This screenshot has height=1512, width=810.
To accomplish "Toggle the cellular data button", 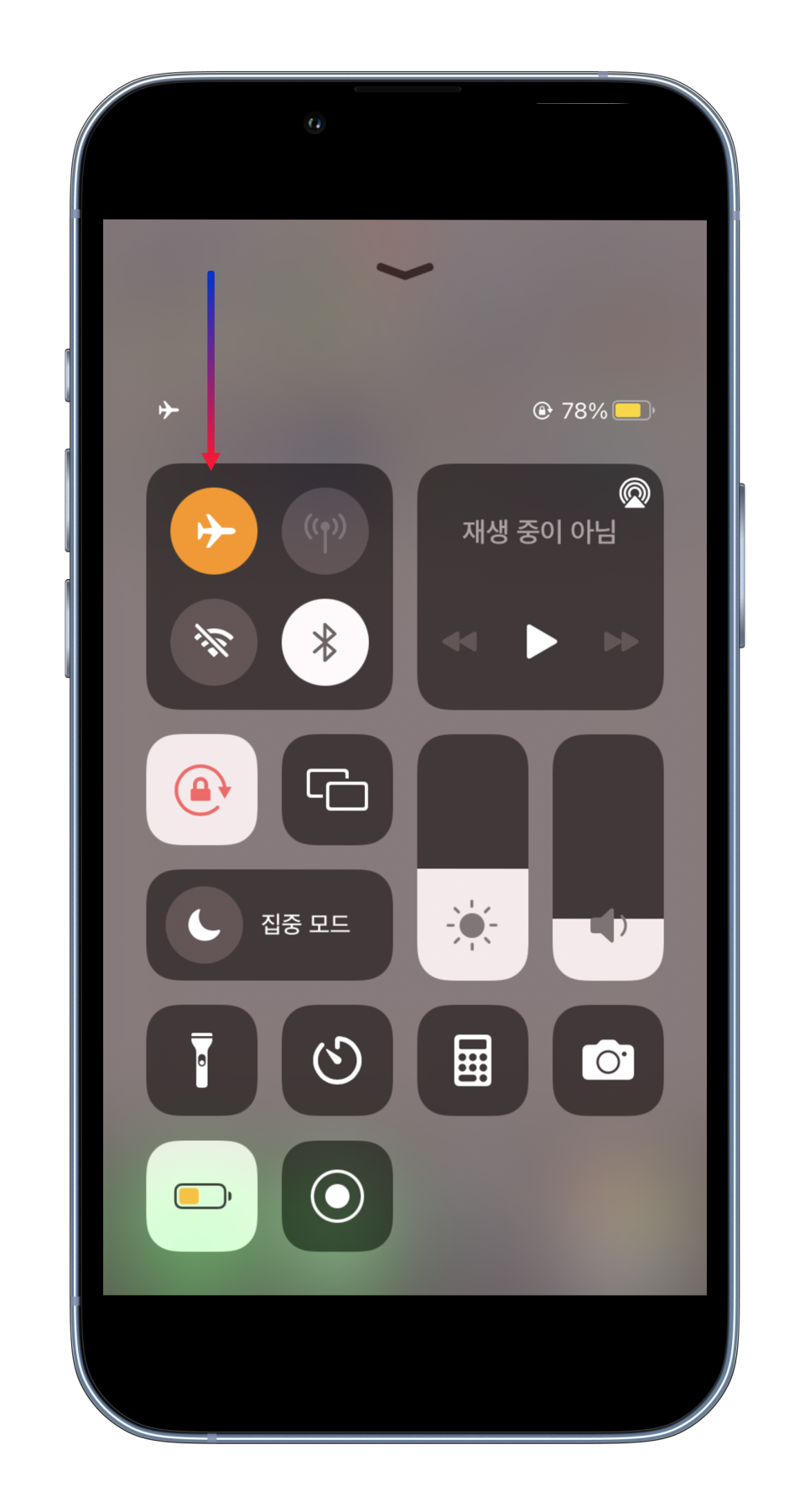I will (x=325, y=531).
